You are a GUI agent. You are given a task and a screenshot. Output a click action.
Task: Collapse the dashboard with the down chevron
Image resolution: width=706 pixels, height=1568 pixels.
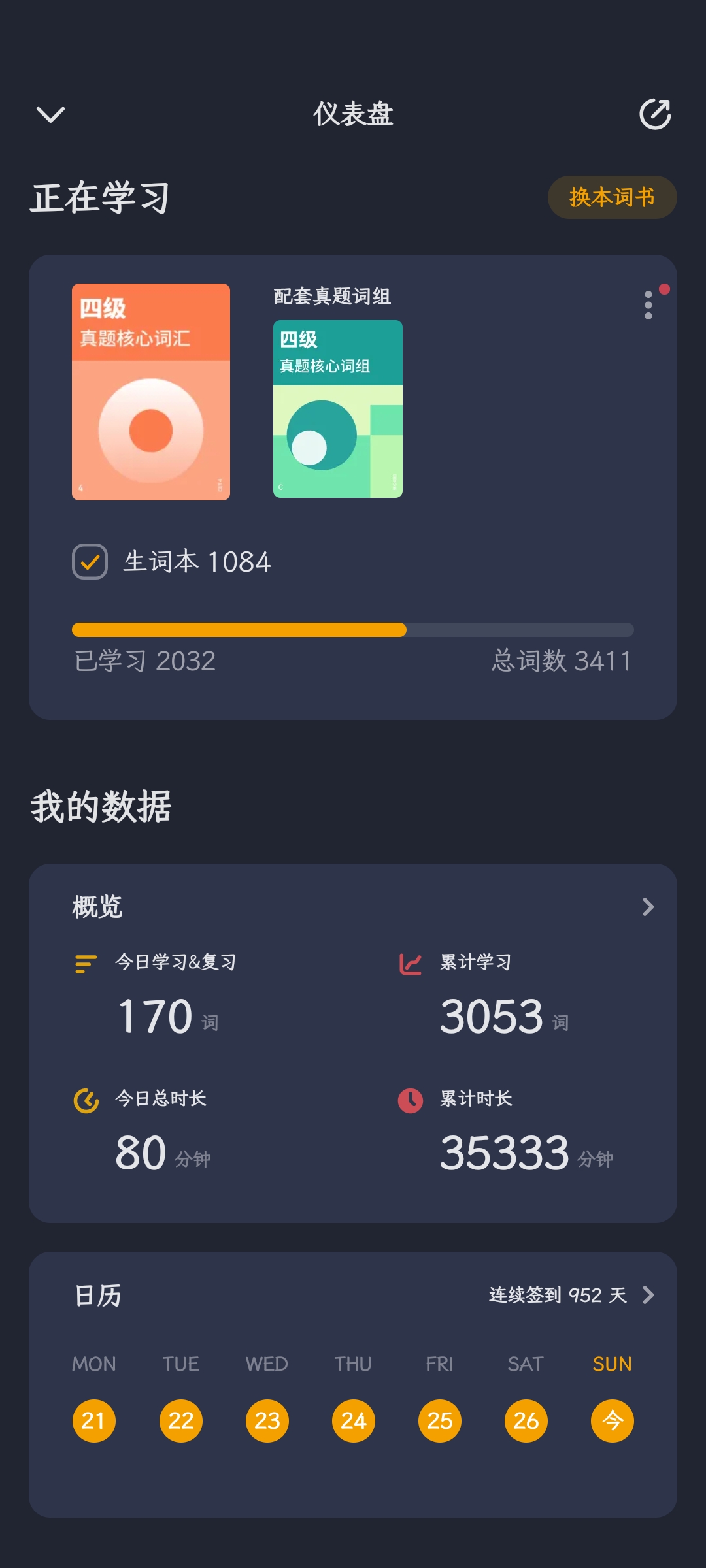pyautogui.click(x=50, y=115)
